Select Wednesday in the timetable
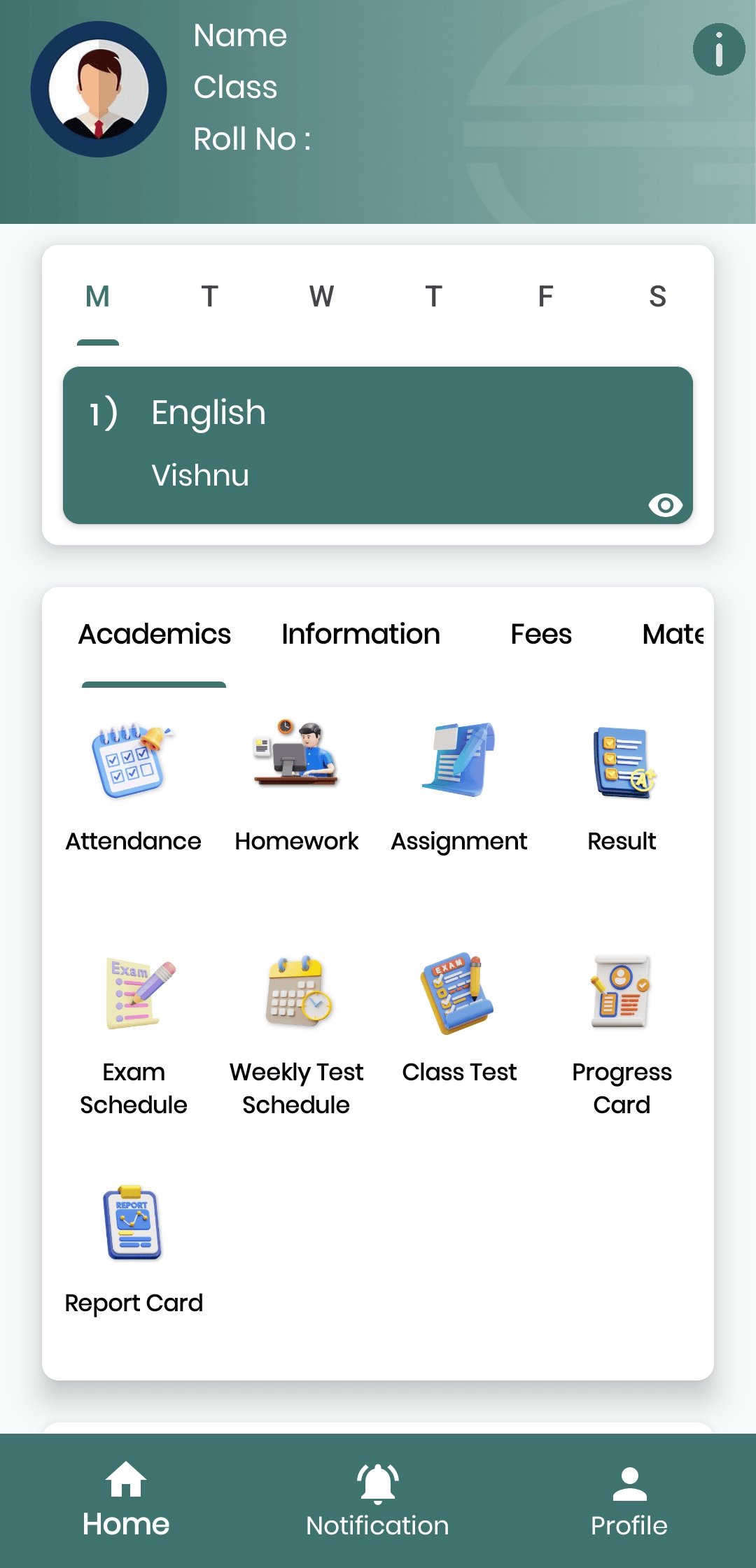 (x=321, y=297)
